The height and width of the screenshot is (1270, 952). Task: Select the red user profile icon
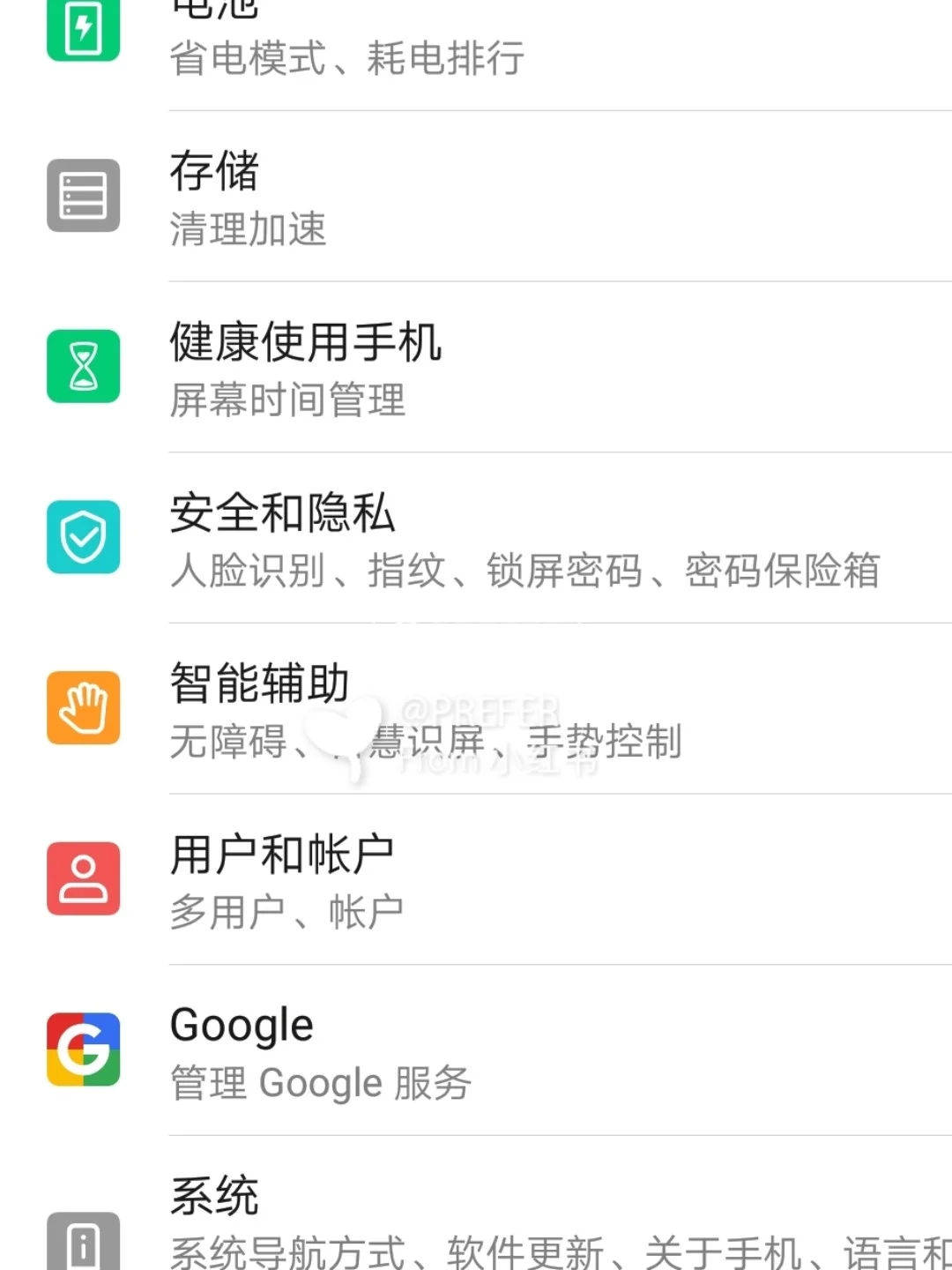tap(83, 879)
